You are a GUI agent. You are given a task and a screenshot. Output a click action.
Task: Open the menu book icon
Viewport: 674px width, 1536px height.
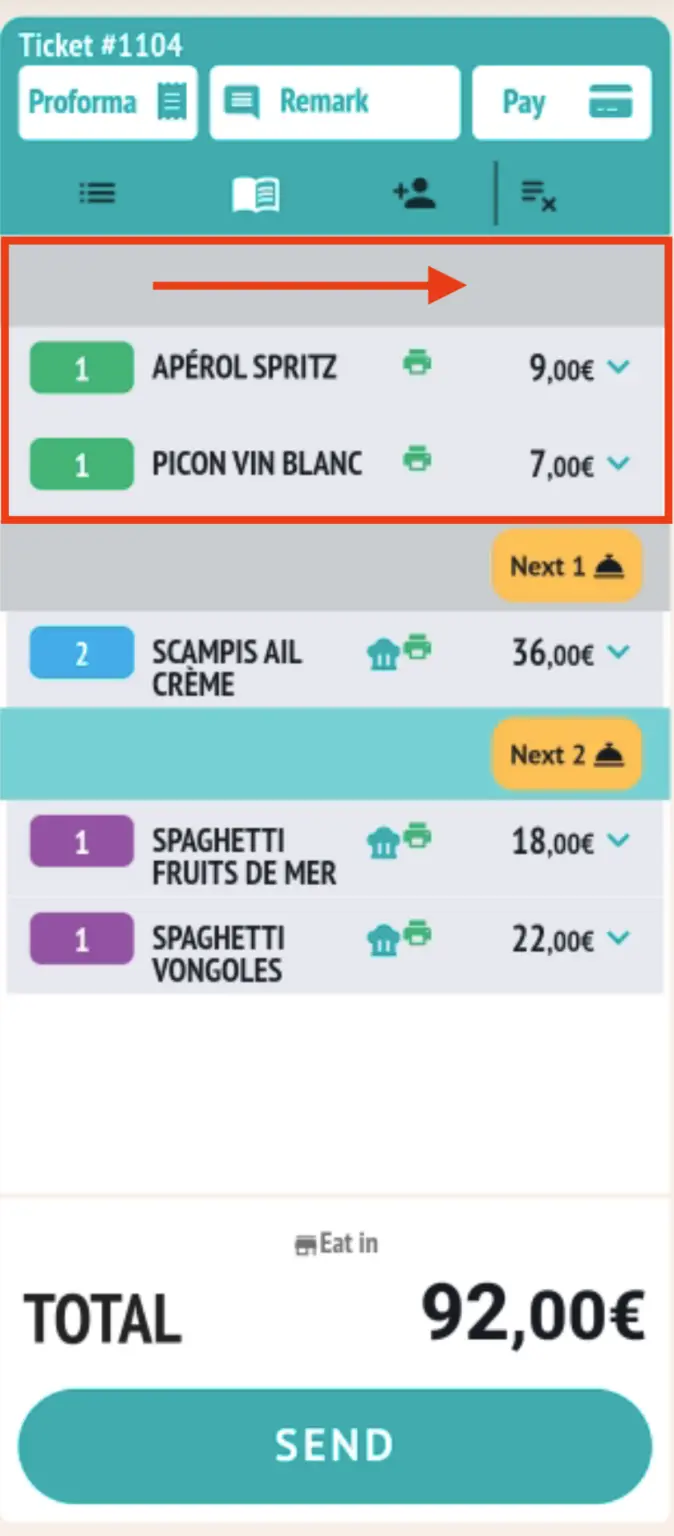point(256,194)
